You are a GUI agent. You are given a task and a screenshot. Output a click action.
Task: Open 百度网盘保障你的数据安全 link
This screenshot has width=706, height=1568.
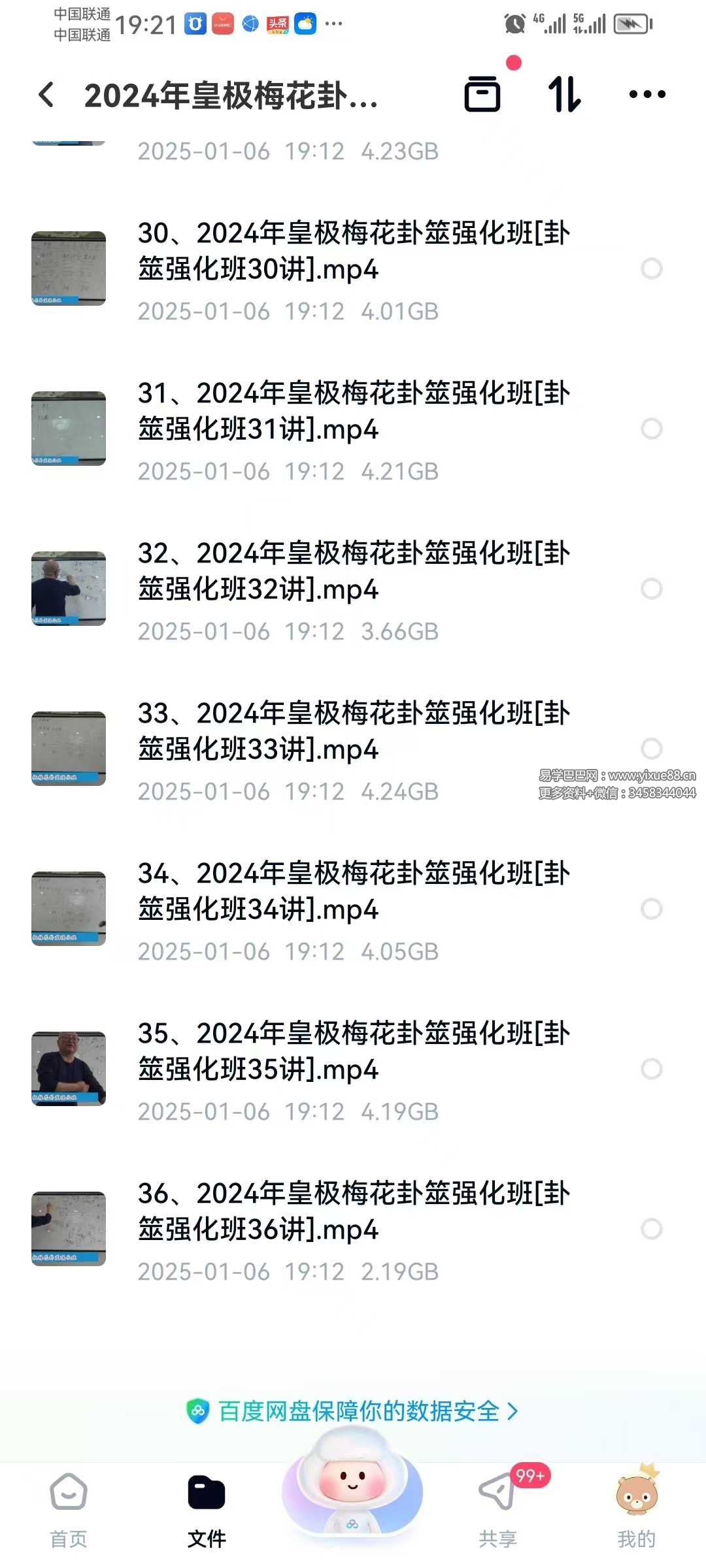[353, 1411]
